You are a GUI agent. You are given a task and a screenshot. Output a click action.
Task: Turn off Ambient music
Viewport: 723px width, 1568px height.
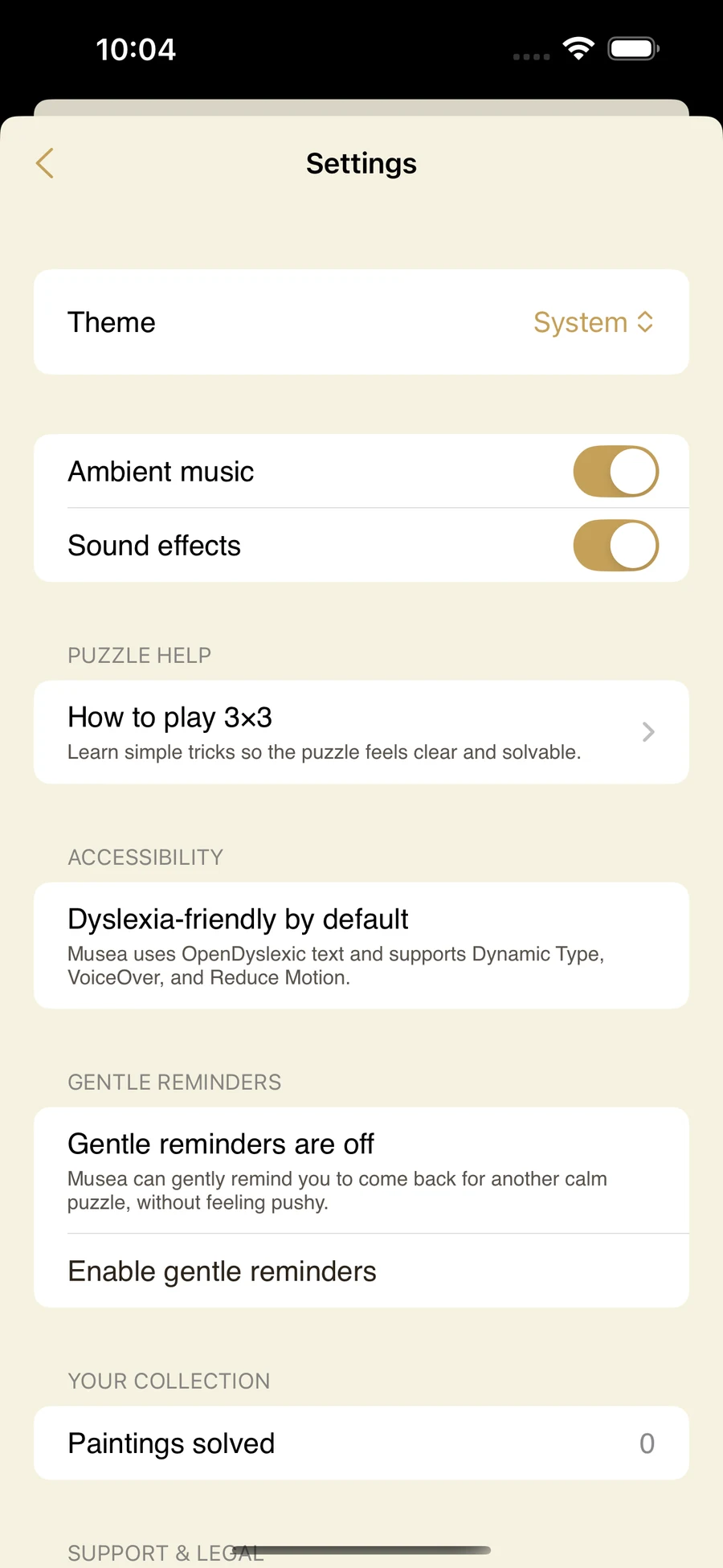[615, 472]
